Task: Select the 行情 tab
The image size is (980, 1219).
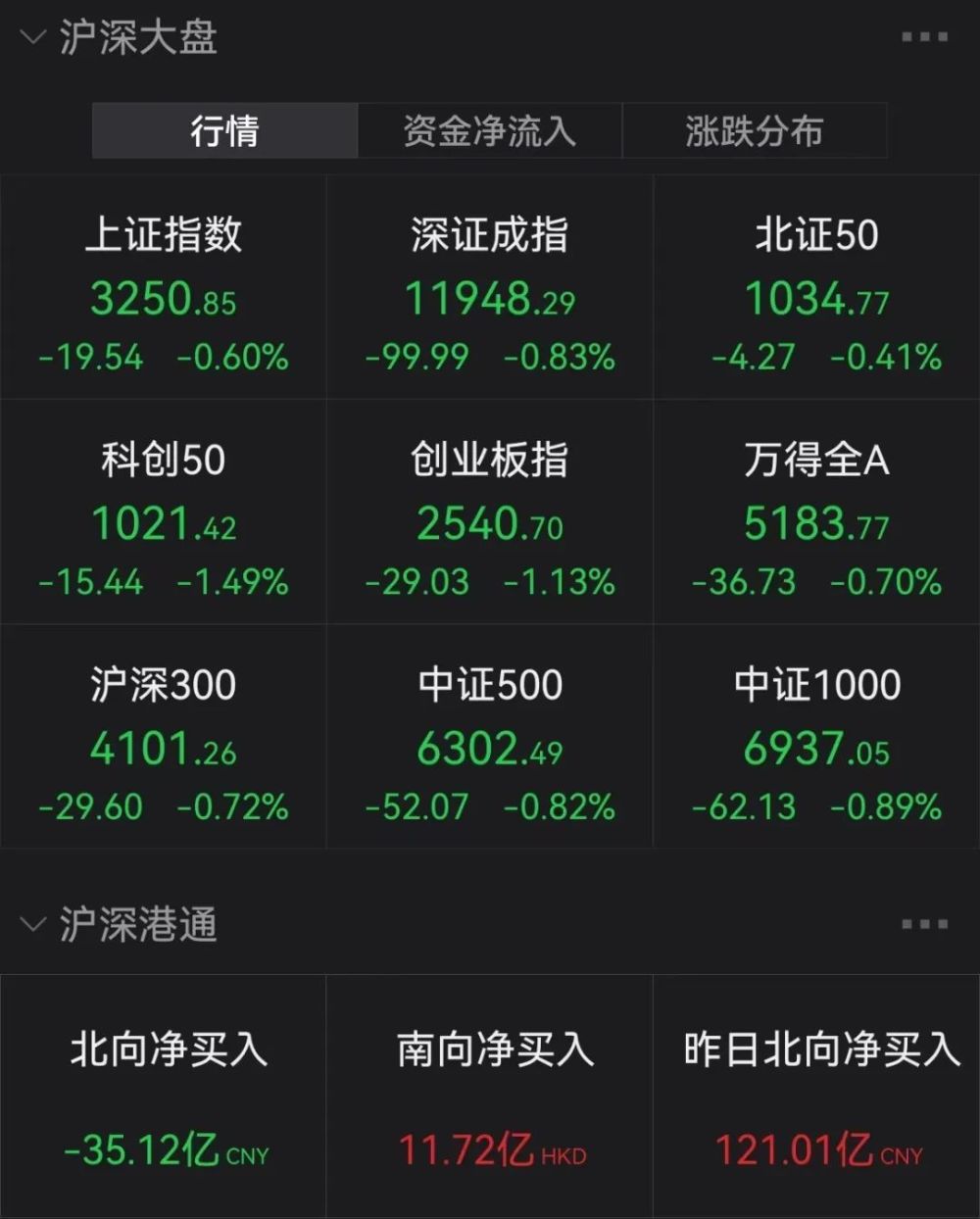Action: coord(225,130)
